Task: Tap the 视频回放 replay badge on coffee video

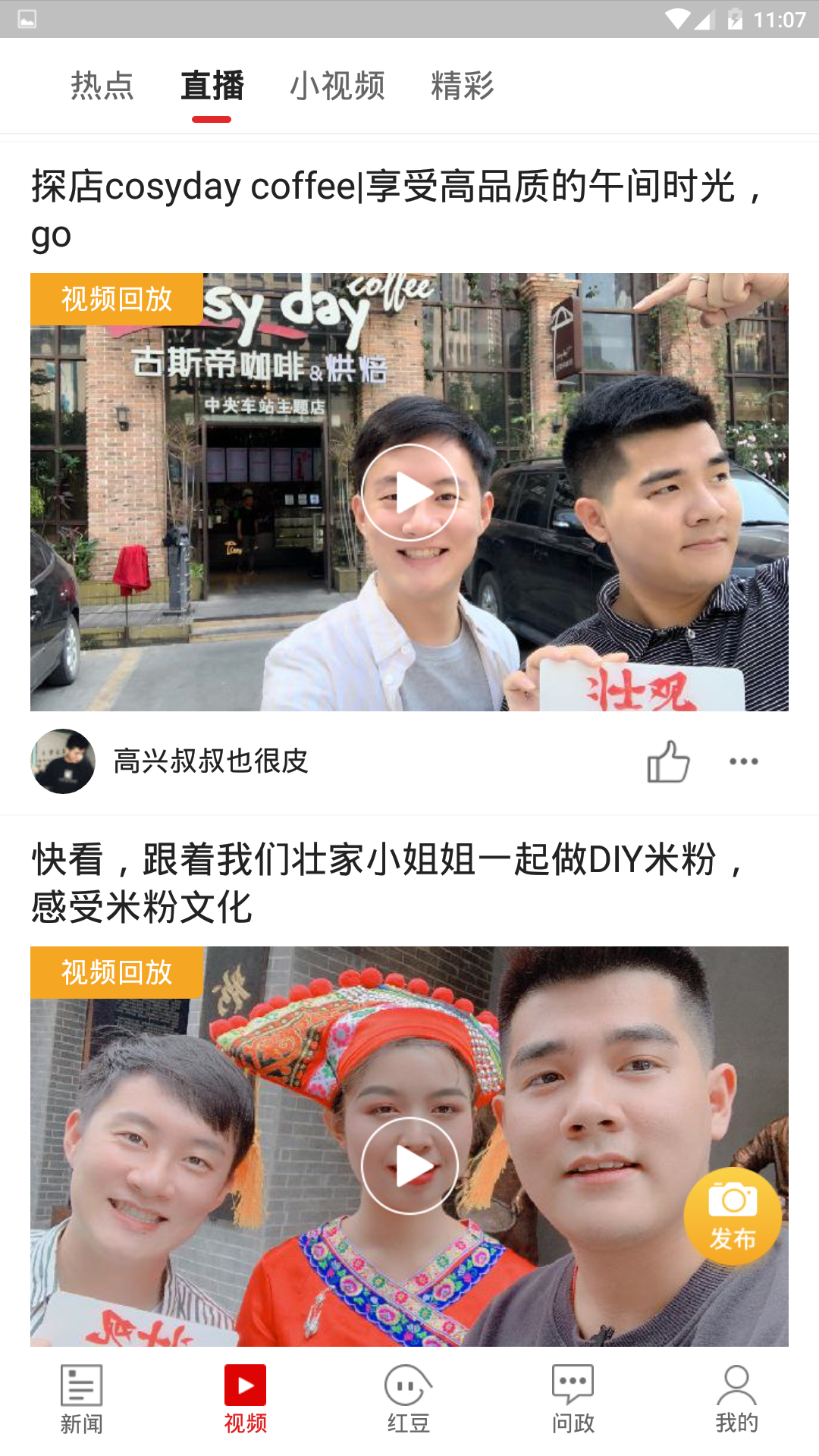Action: click(x=116, y=300)
